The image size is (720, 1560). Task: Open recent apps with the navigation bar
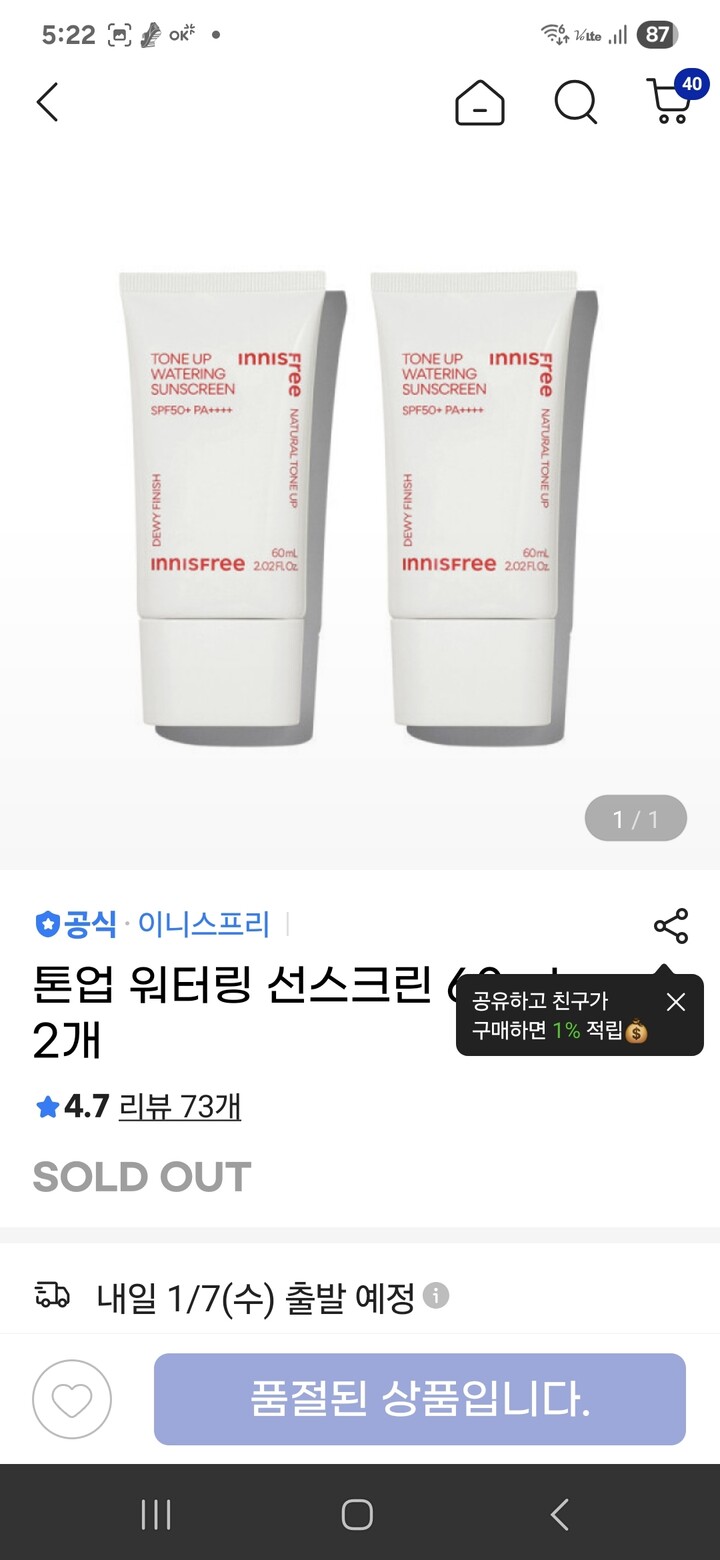tap(155, 1516)
